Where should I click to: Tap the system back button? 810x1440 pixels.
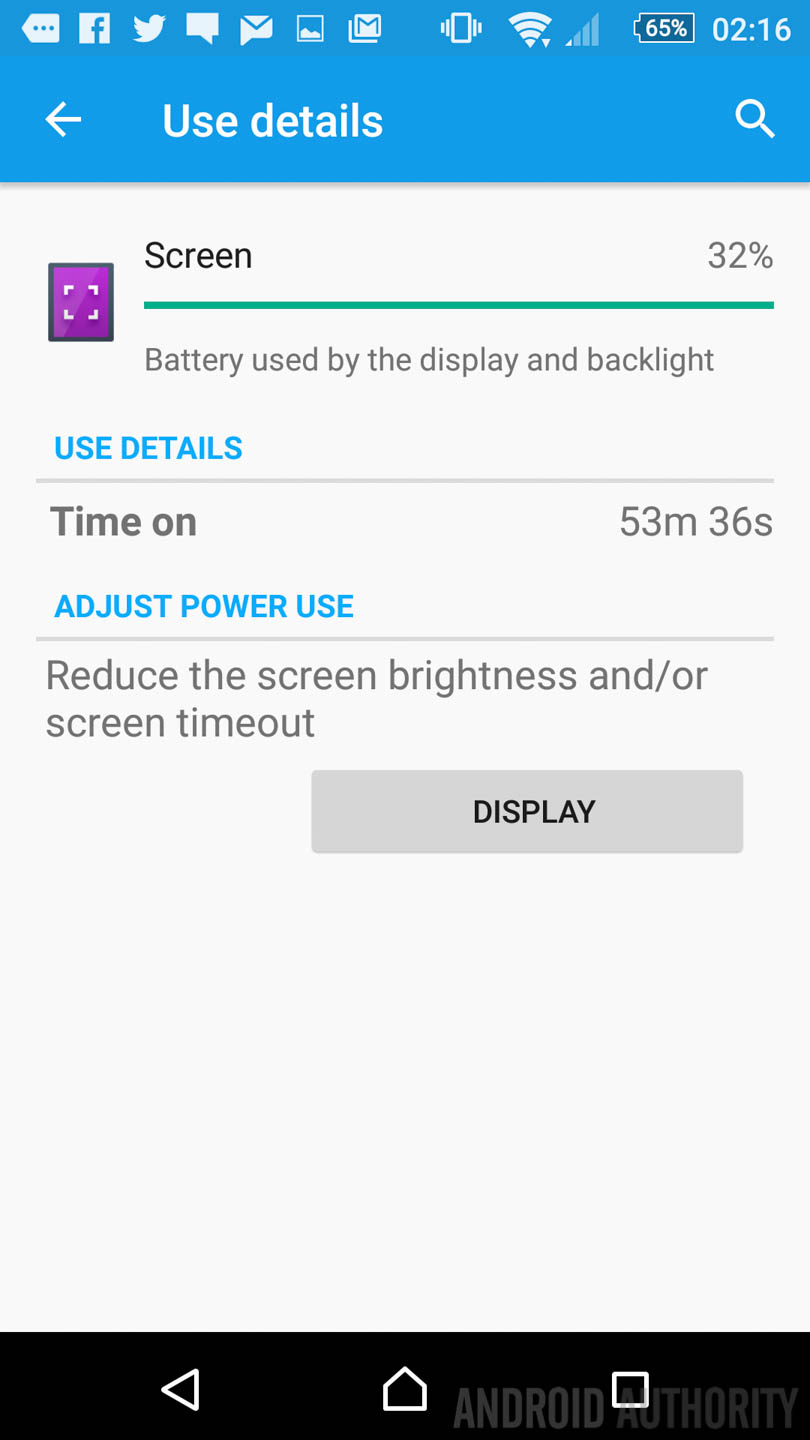[181, 1389]
